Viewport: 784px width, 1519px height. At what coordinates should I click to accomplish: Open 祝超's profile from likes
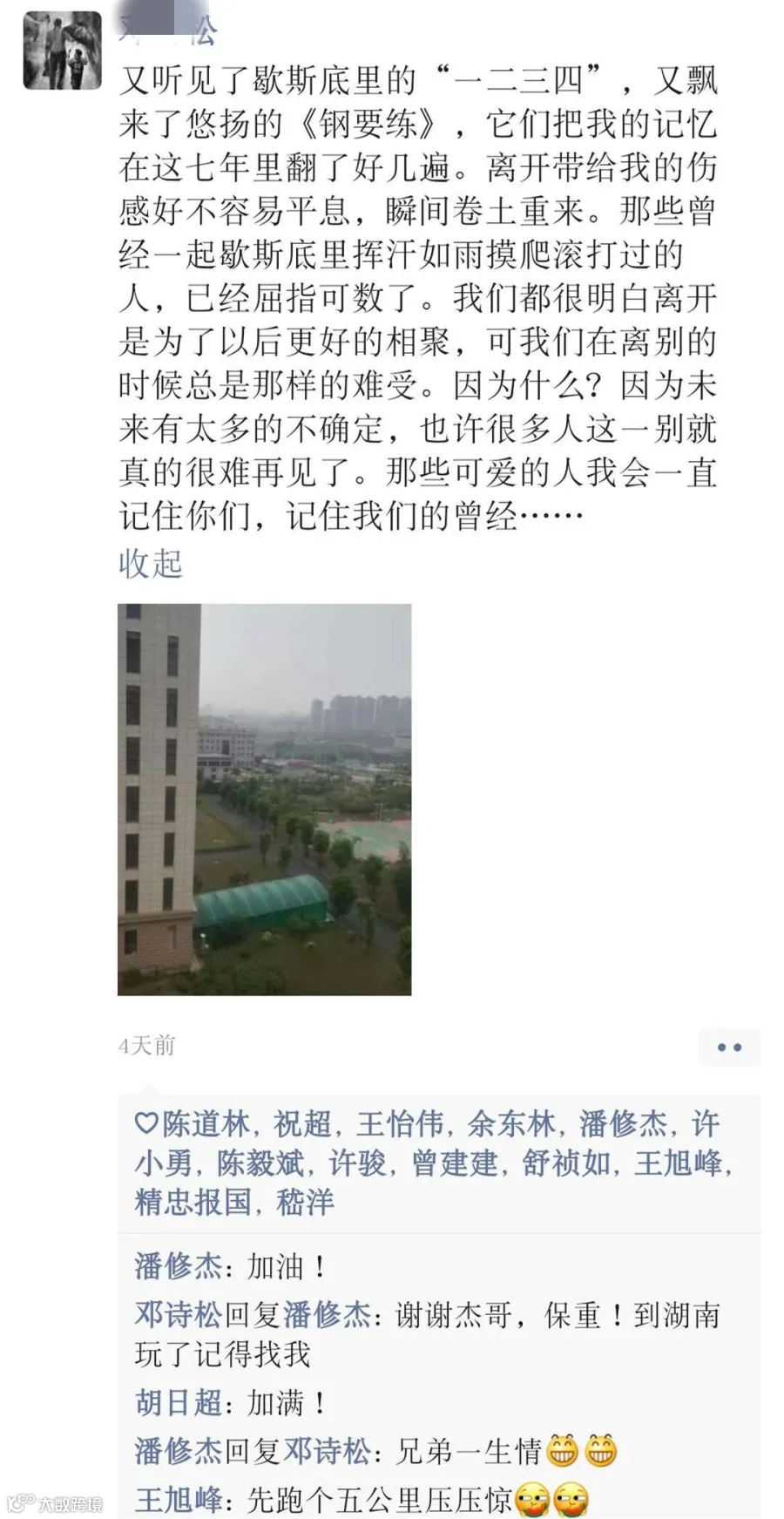coord(302,1124)
